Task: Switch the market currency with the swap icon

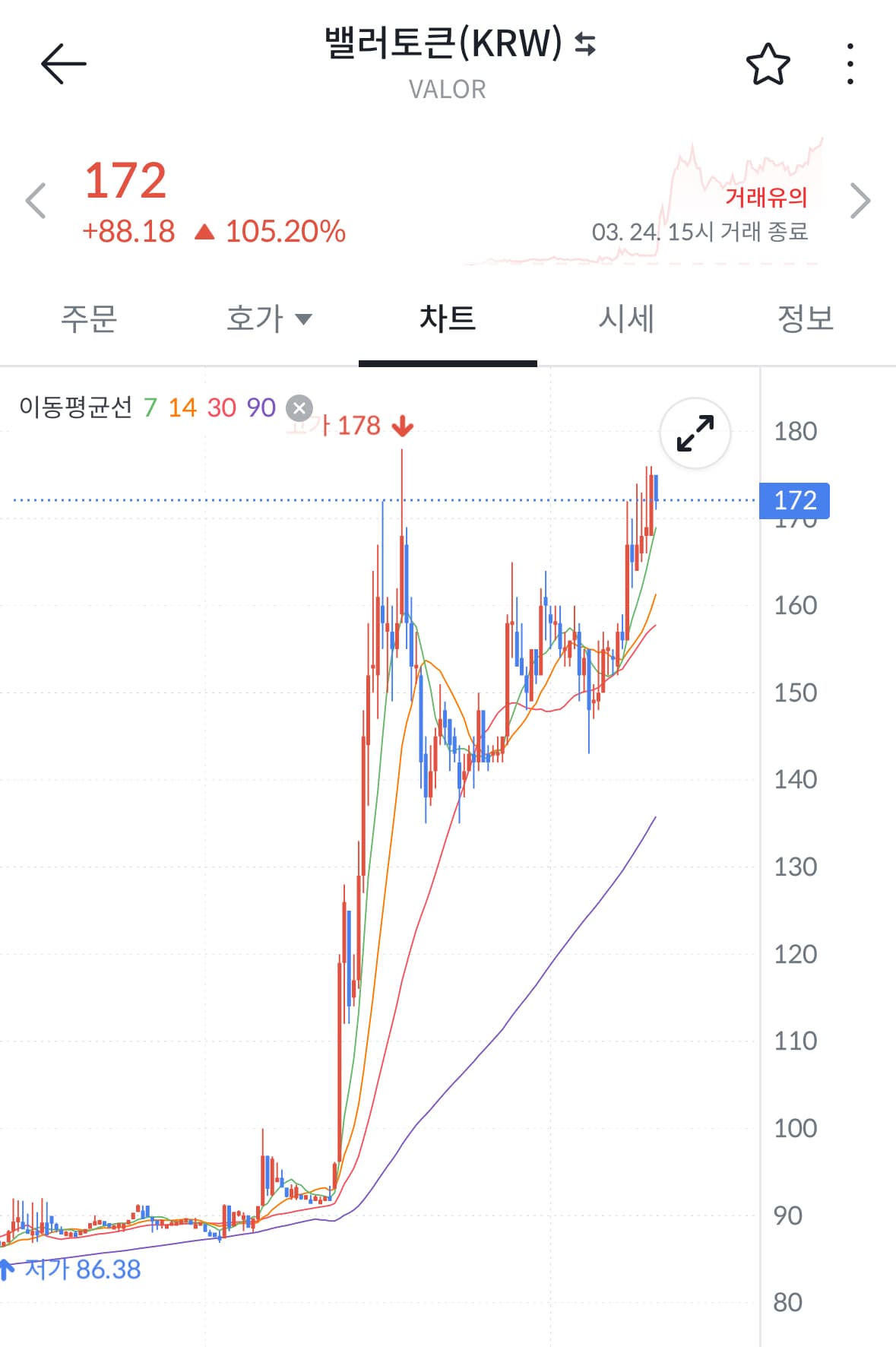Action: tap(585, 43)
